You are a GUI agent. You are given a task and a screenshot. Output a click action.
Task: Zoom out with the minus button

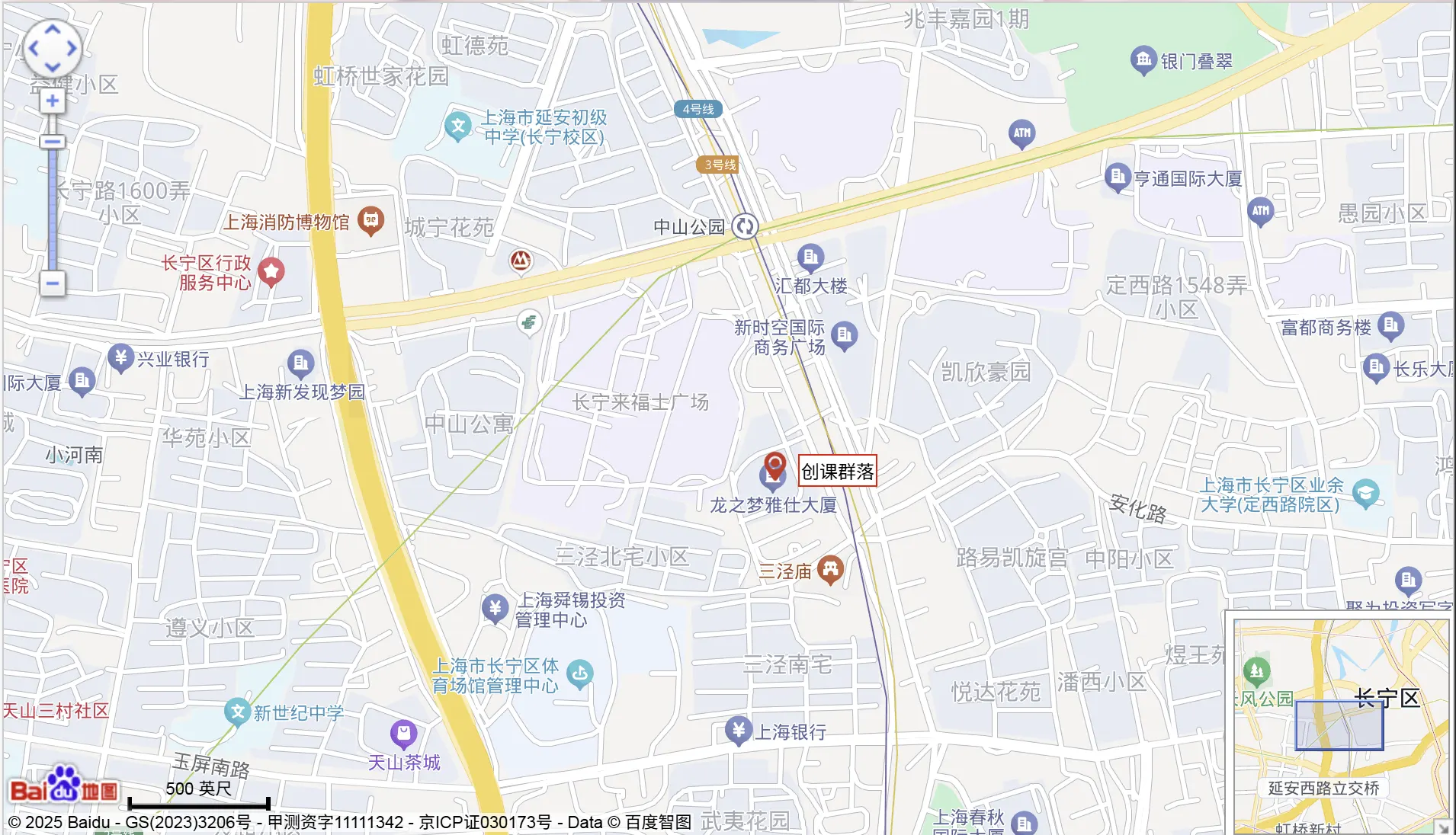pyautogui.click(x=52, y=283)
